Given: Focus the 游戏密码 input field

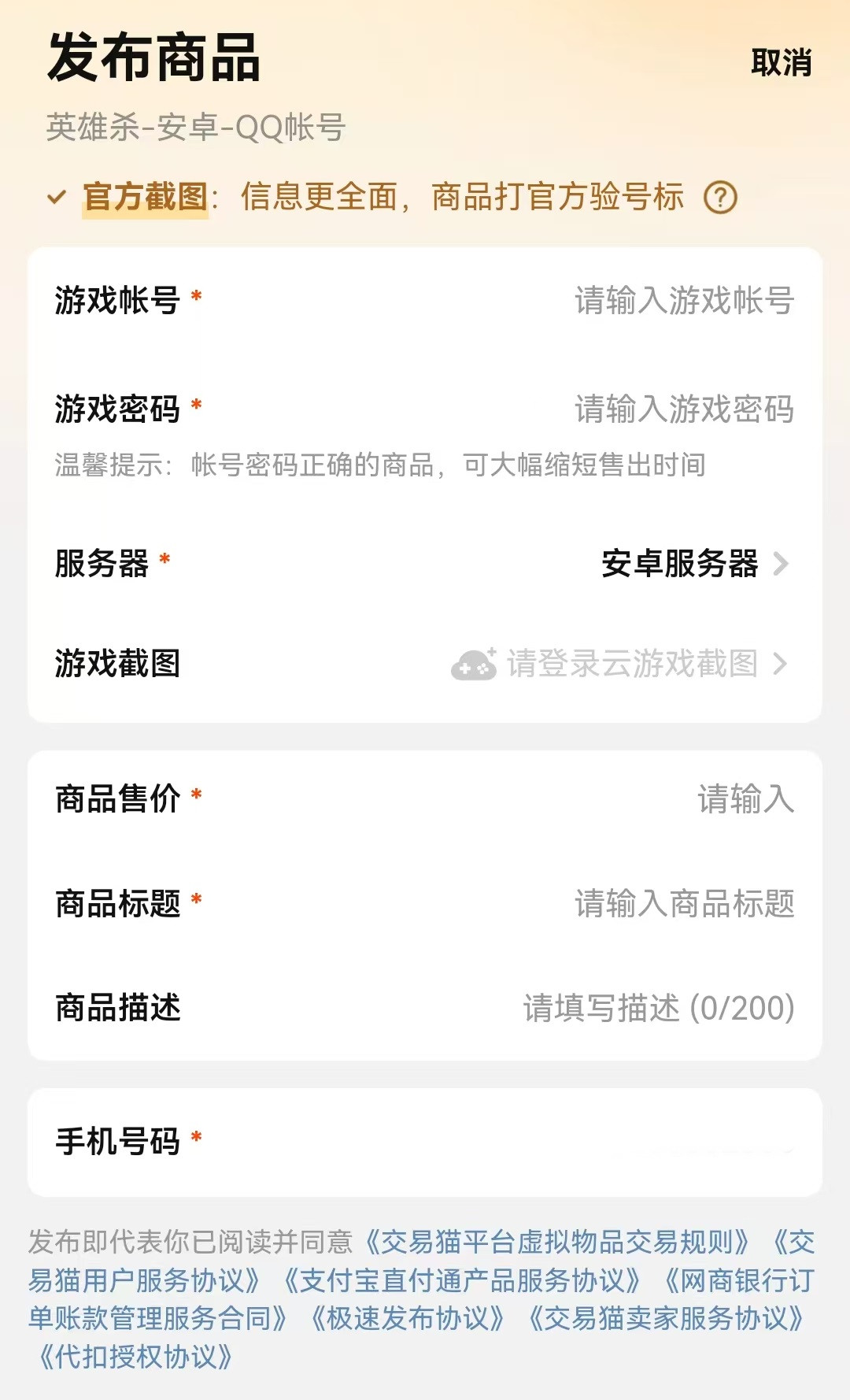Looking at the screenshot, I should coord(683,409).
